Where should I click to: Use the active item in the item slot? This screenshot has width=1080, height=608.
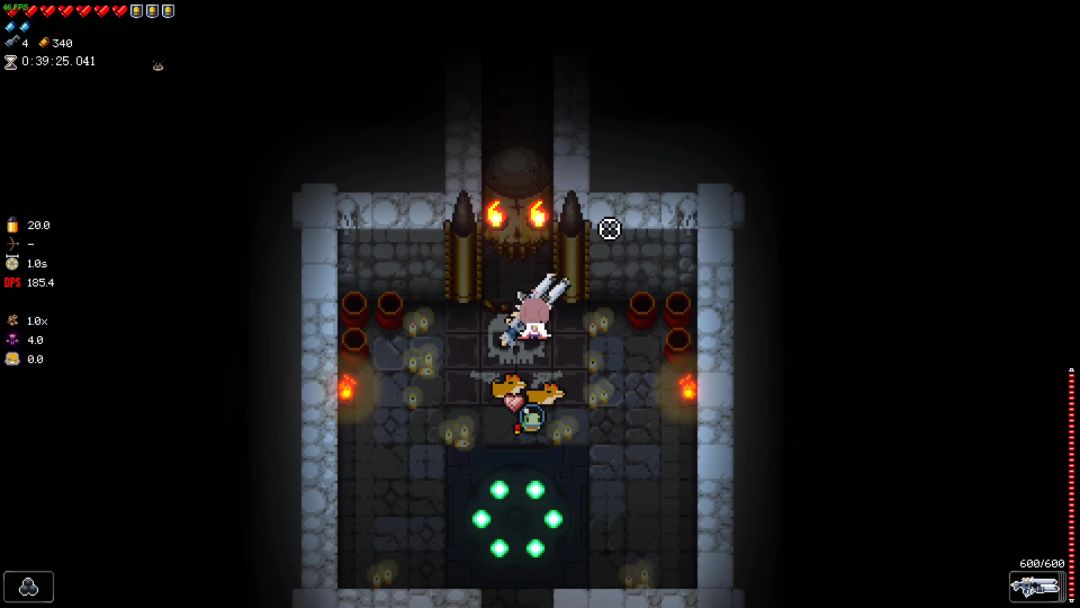click(29, 587)
